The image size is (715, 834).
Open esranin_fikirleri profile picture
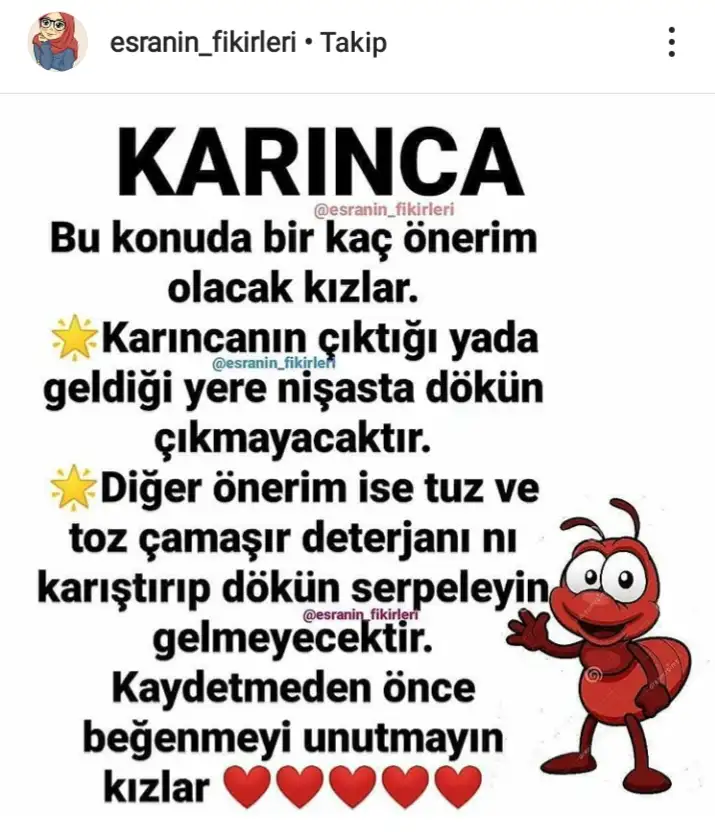(57, 42)
